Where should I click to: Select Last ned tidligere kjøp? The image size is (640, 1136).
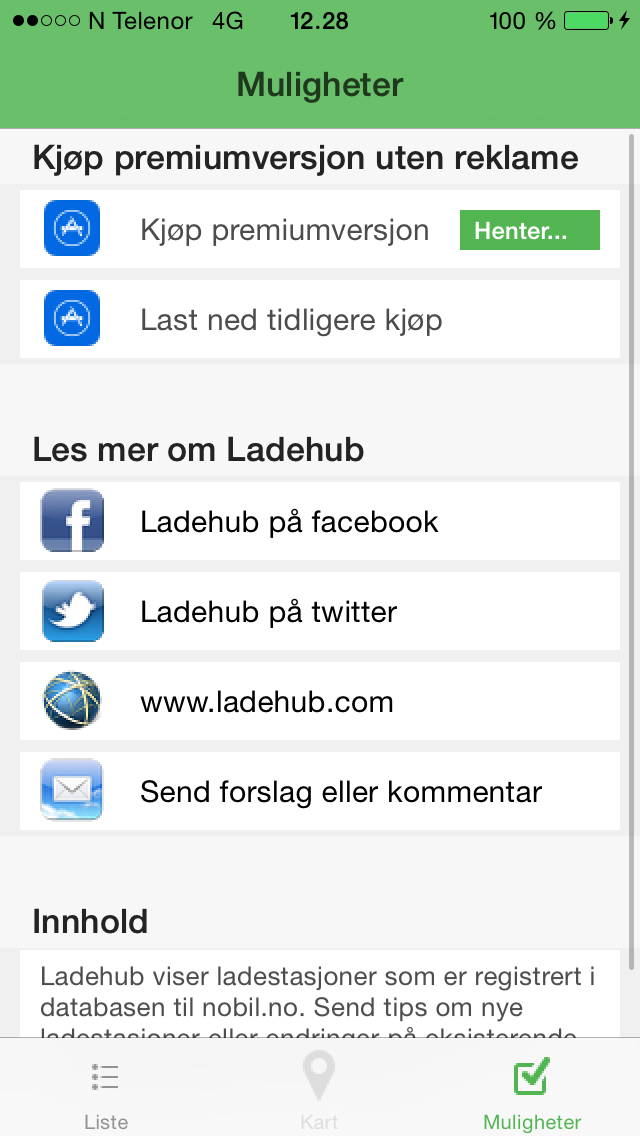click(x=320, y=319)
